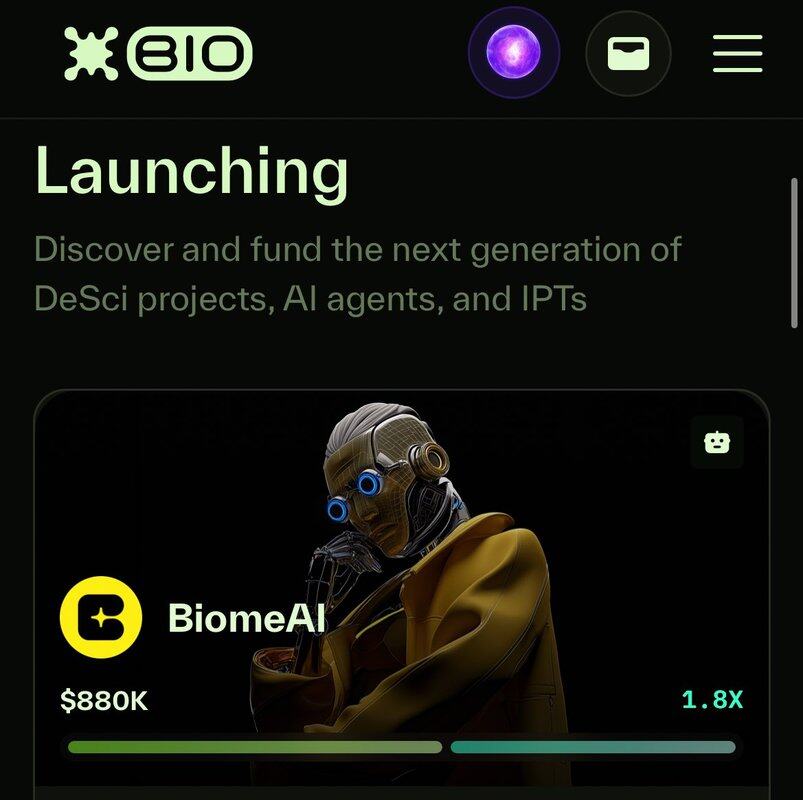Tap the purple profile avatar
The height and width of the screenshot is (800, 803).
pyautogui.click(x=514, y=52)
